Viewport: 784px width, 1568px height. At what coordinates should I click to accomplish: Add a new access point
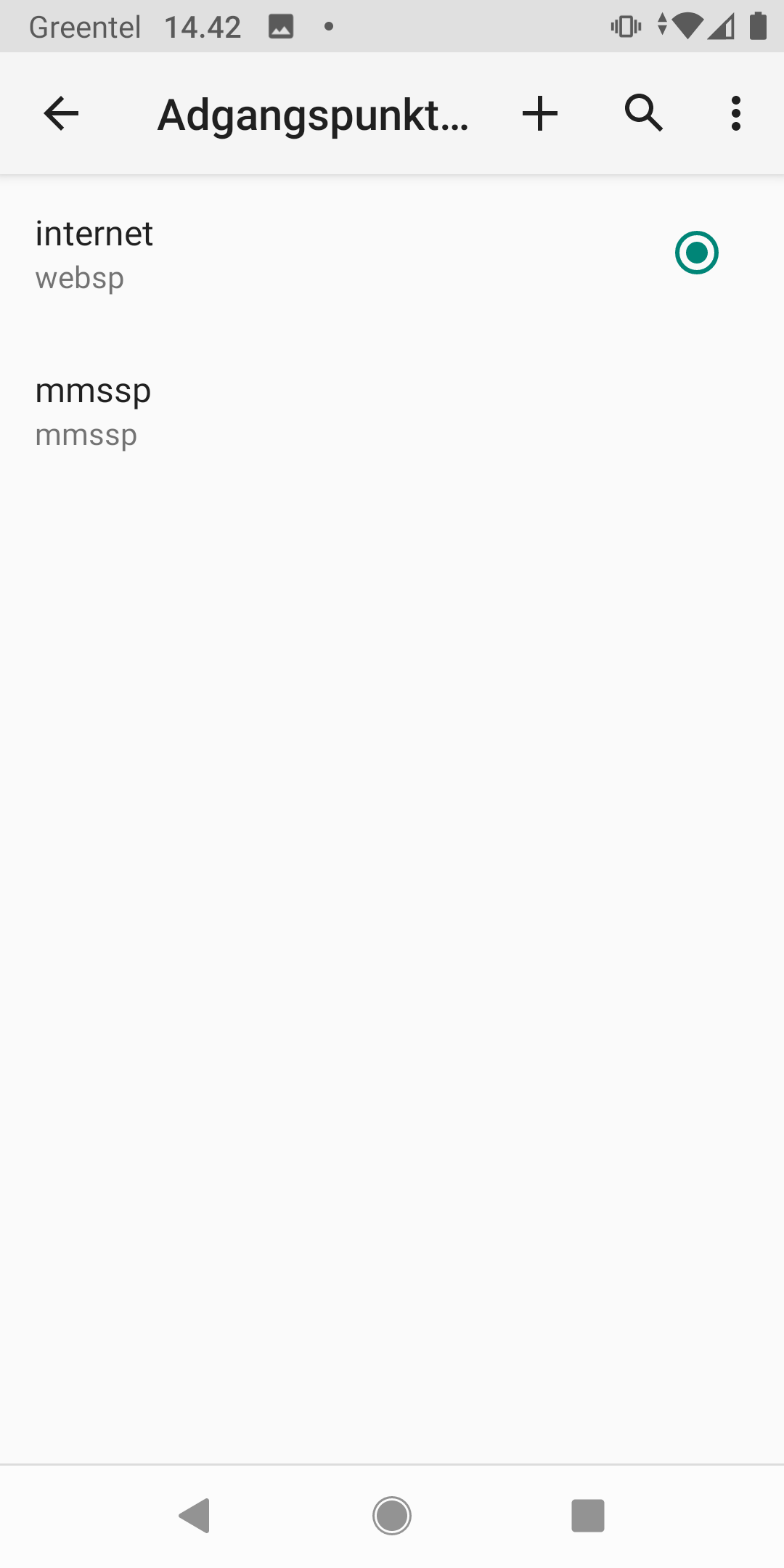[x=540, y=113]
